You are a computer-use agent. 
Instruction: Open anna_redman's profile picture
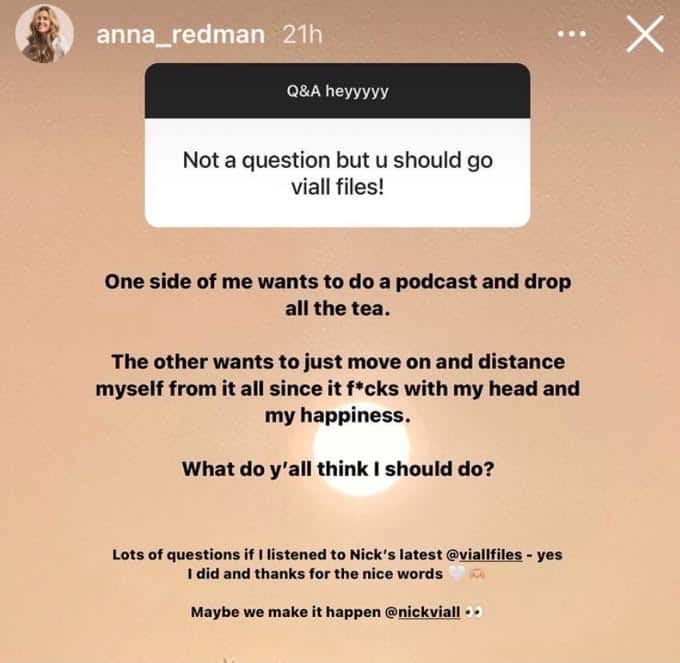point(44,34)
